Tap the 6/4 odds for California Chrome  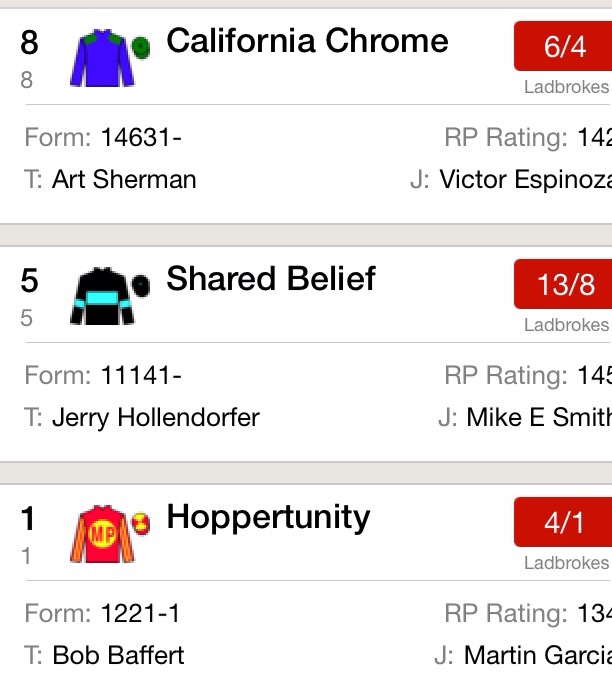(x=564, y=47)
